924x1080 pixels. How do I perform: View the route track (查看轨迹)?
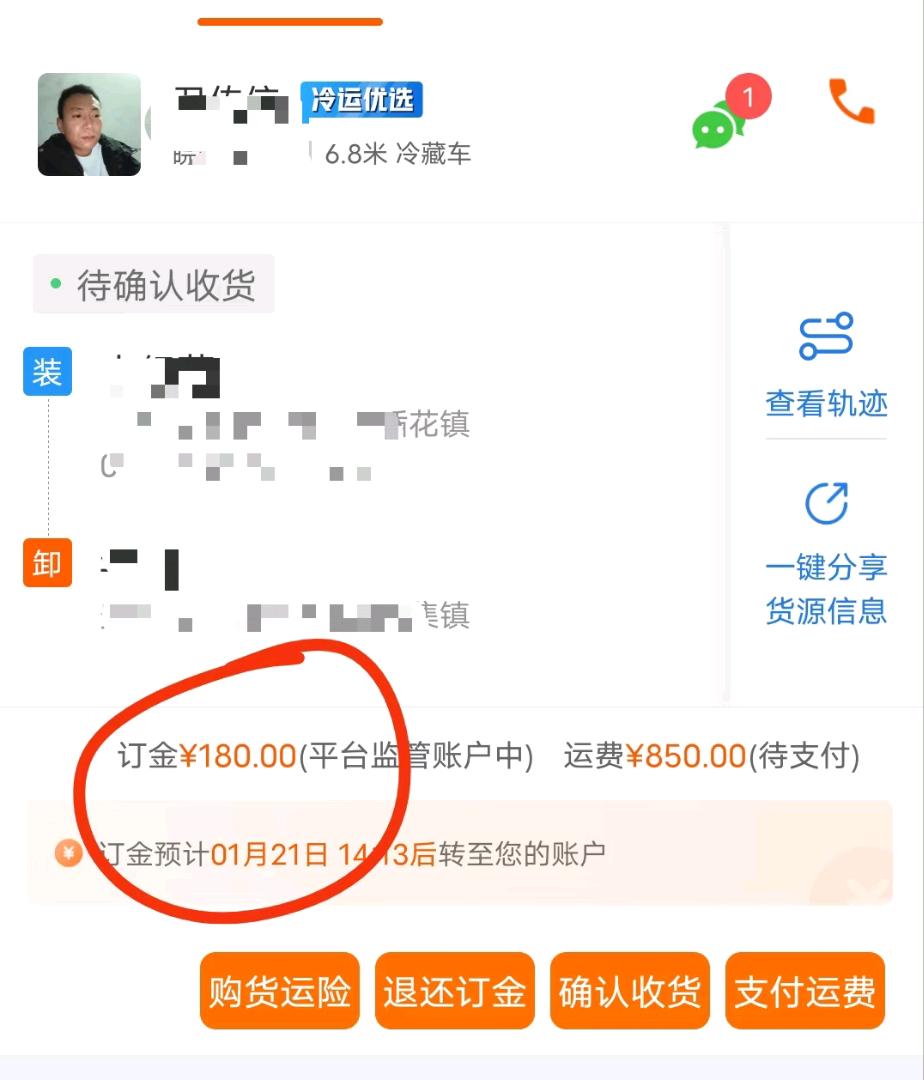[x=826, y=365]
